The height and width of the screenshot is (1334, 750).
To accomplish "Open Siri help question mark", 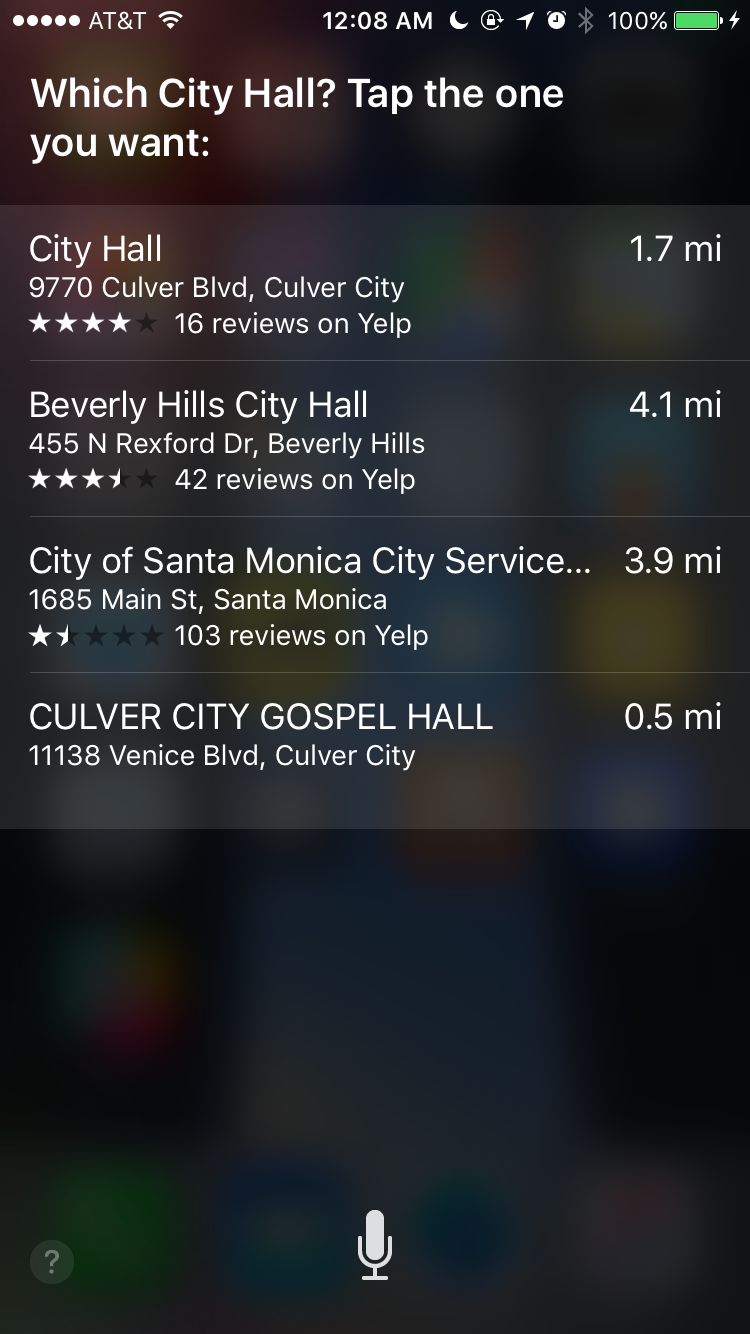I will point(52,1260).
